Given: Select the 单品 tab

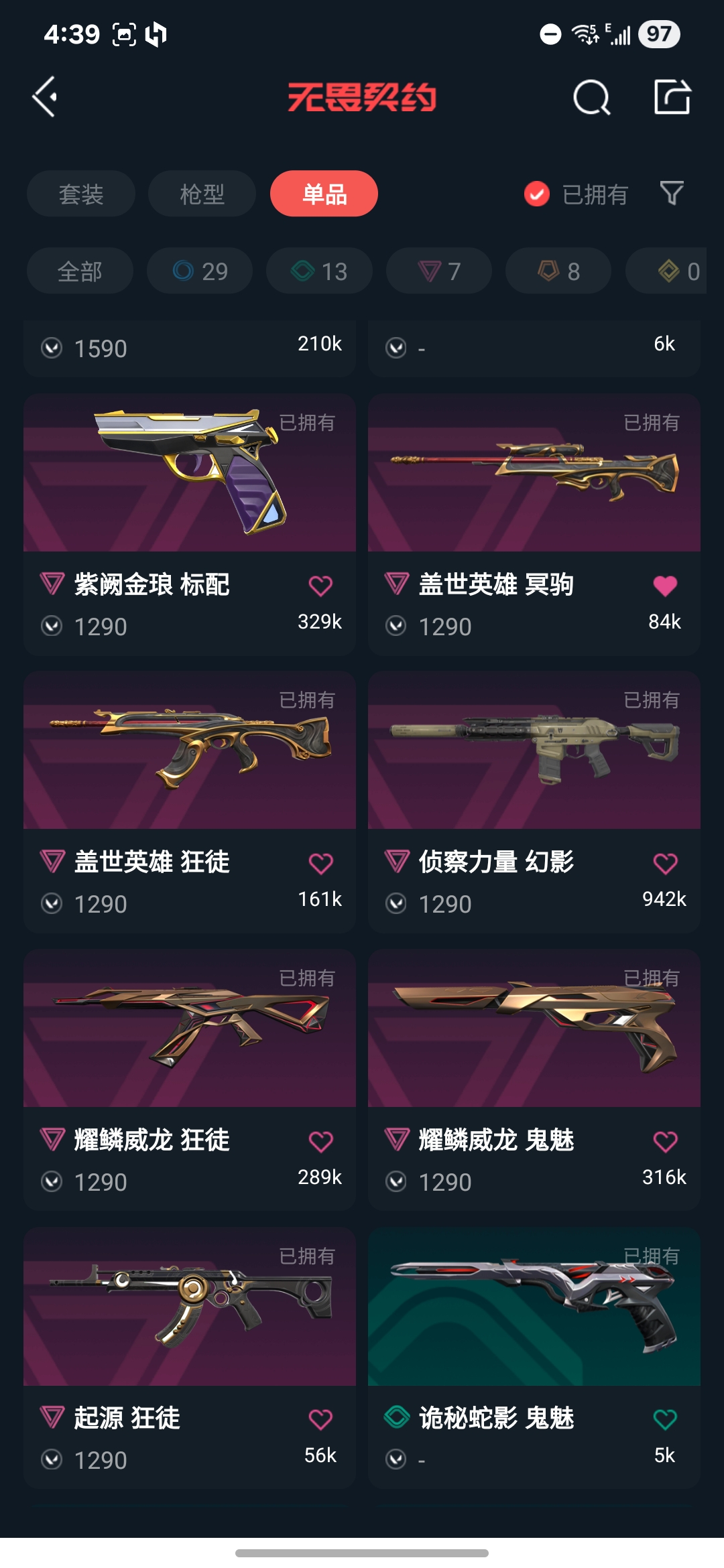Looking at the screenshot, I should pyautogui.click(x=324, y=194).
